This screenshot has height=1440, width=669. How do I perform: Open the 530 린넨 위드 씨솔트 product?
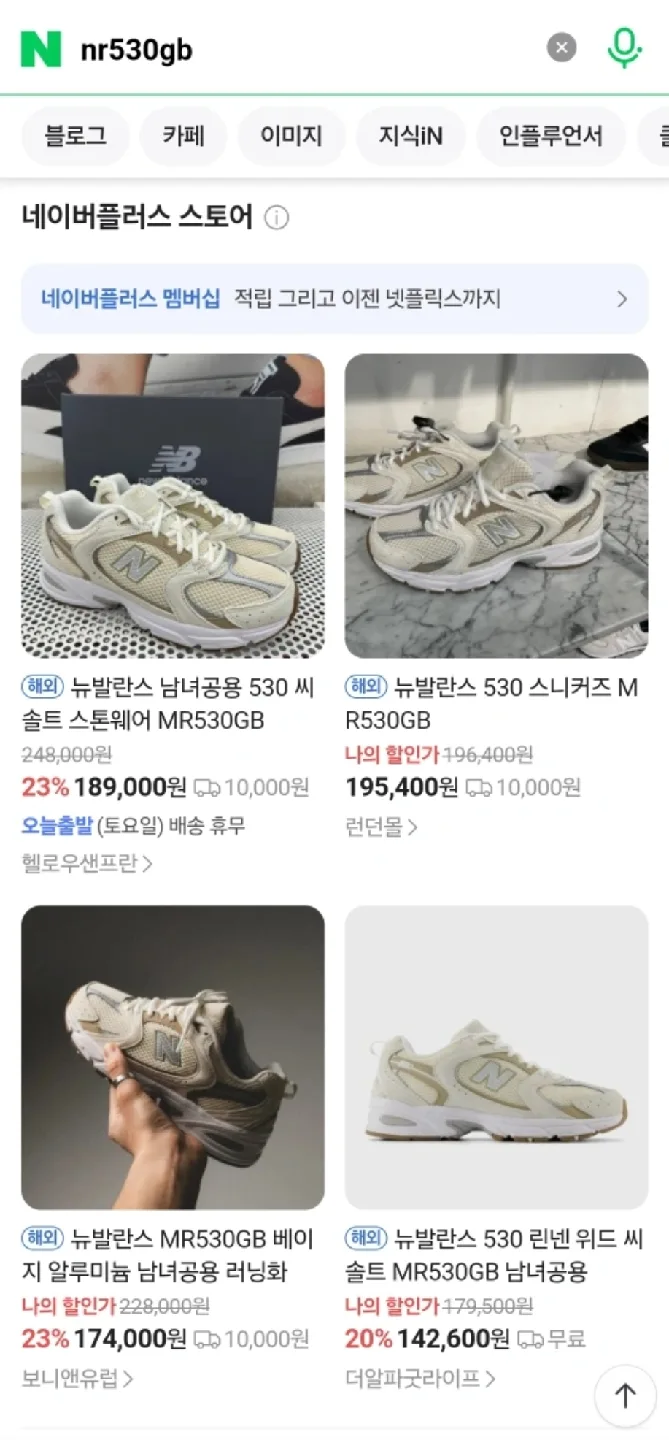click(x=496, y=1057)
